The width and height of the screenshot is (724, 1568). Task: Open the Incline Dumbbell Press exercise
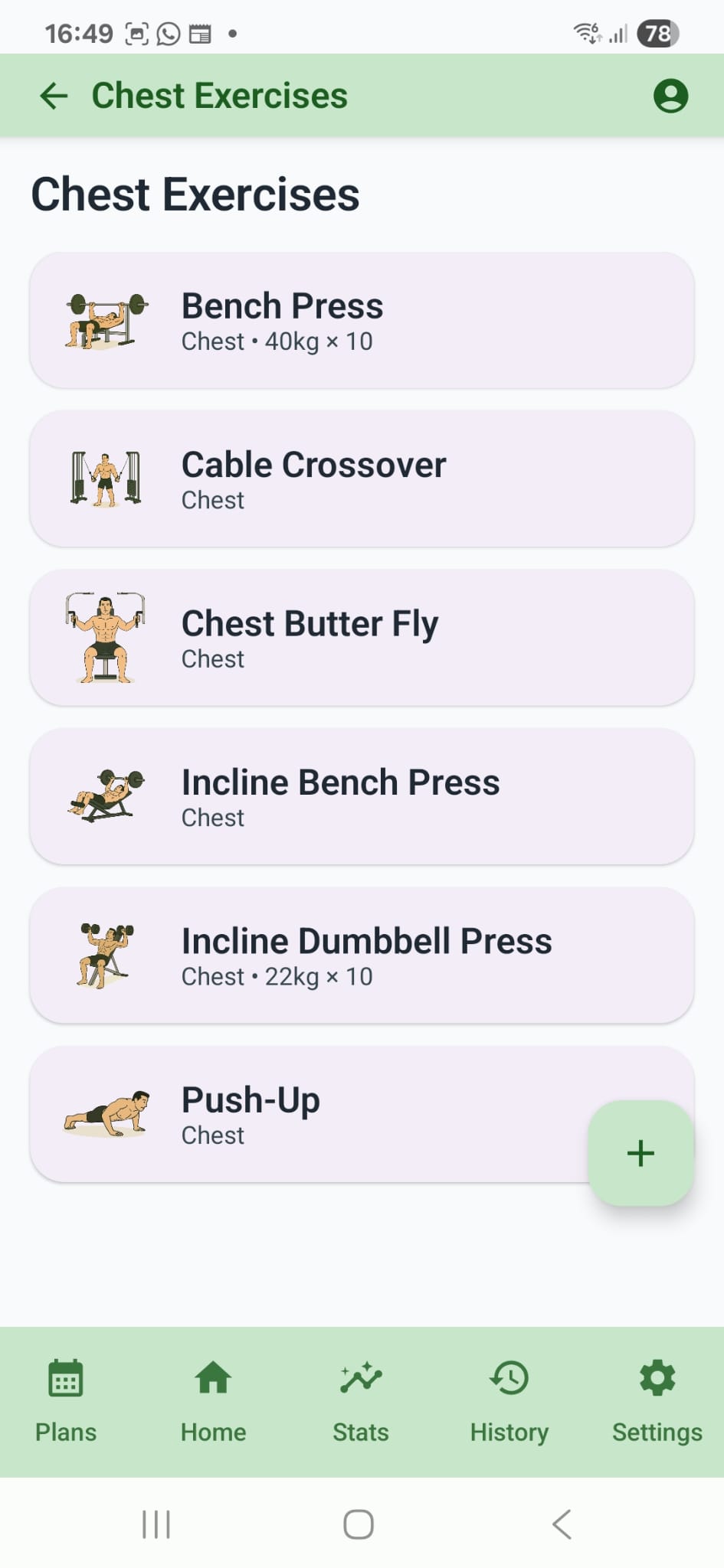coord(360,955)
